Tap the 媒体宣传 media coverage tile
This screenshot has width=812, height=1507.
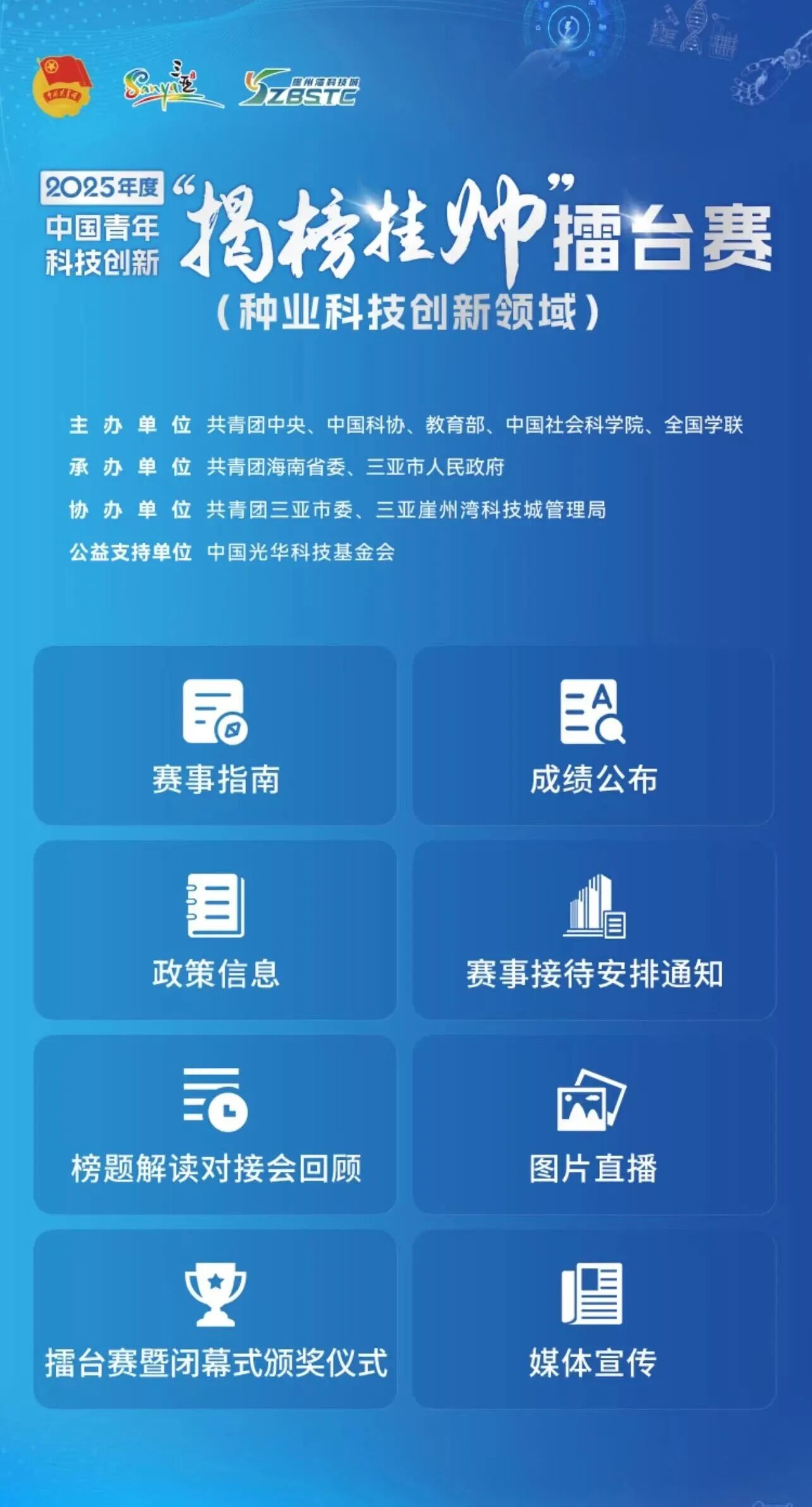click(593, 1319)
